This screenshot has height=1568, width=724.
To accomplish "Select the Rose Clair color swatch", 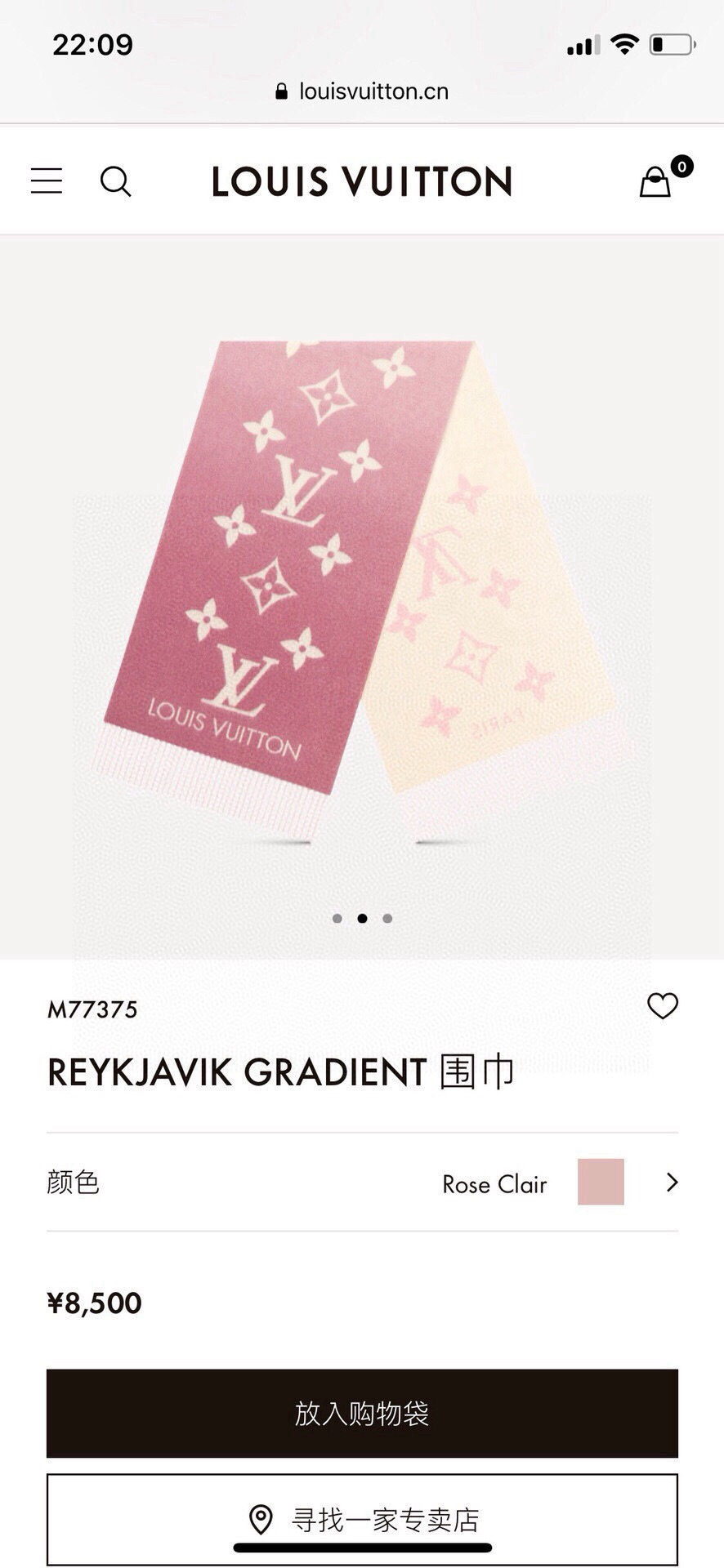I will pos(599,1183).
